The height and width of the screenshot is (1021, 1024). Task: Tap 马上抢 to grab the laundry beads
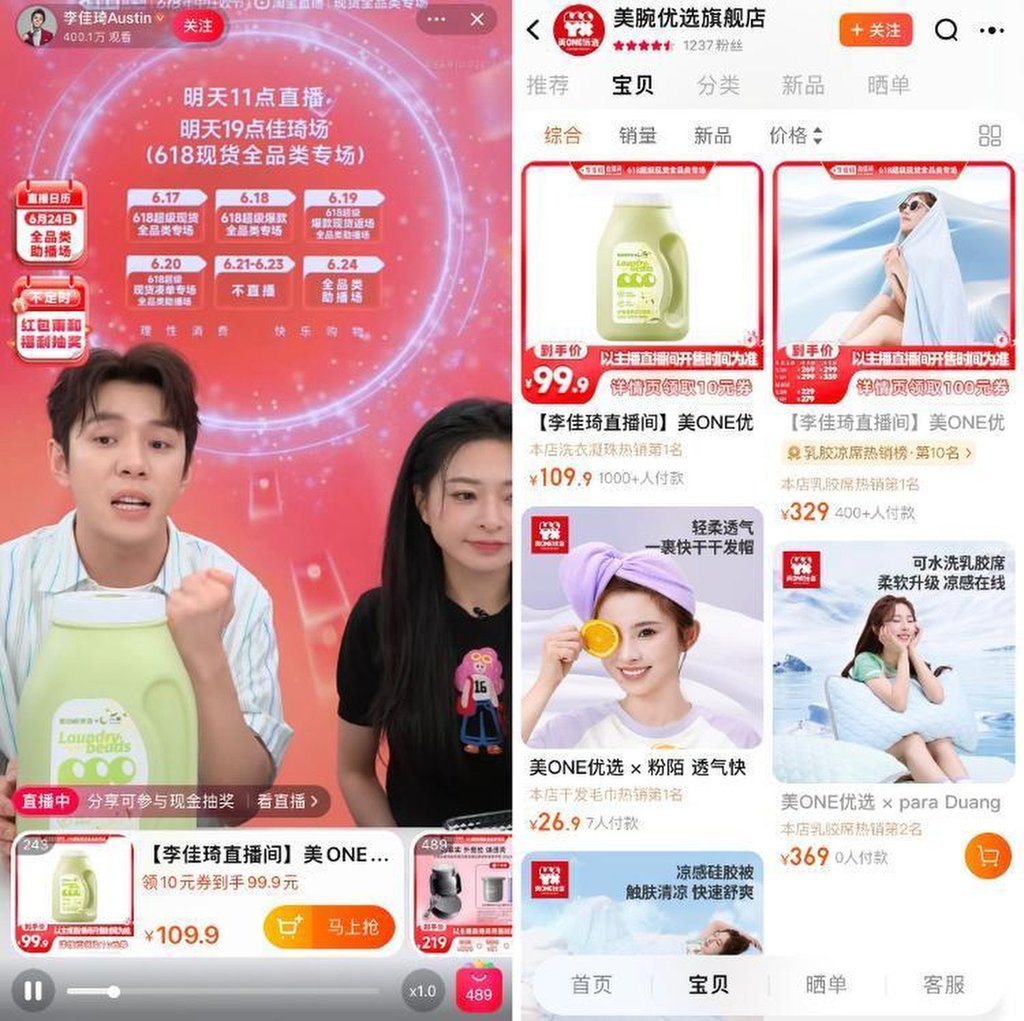[329, 927]
